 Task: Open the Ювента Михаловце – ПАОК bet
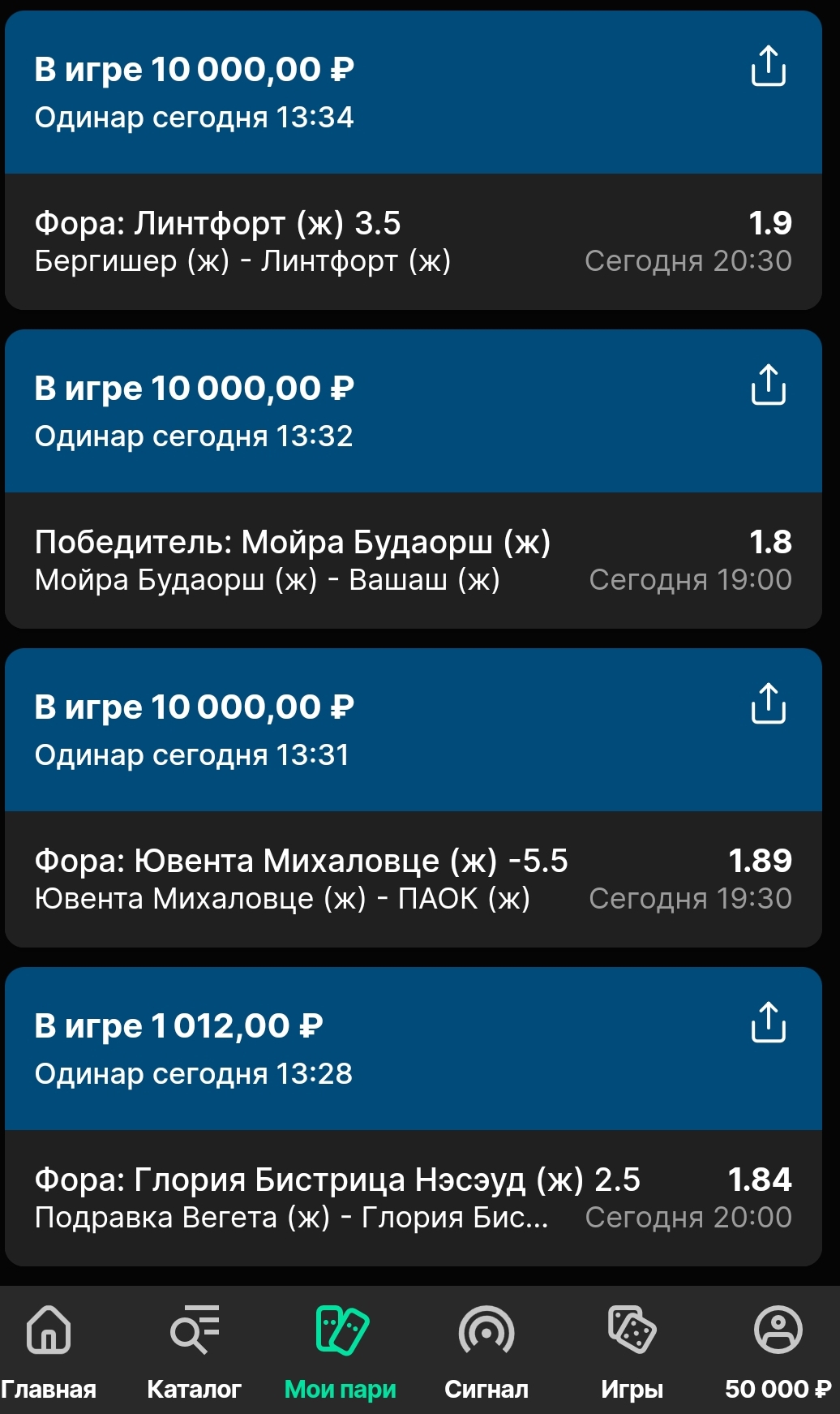pos(414,879)
